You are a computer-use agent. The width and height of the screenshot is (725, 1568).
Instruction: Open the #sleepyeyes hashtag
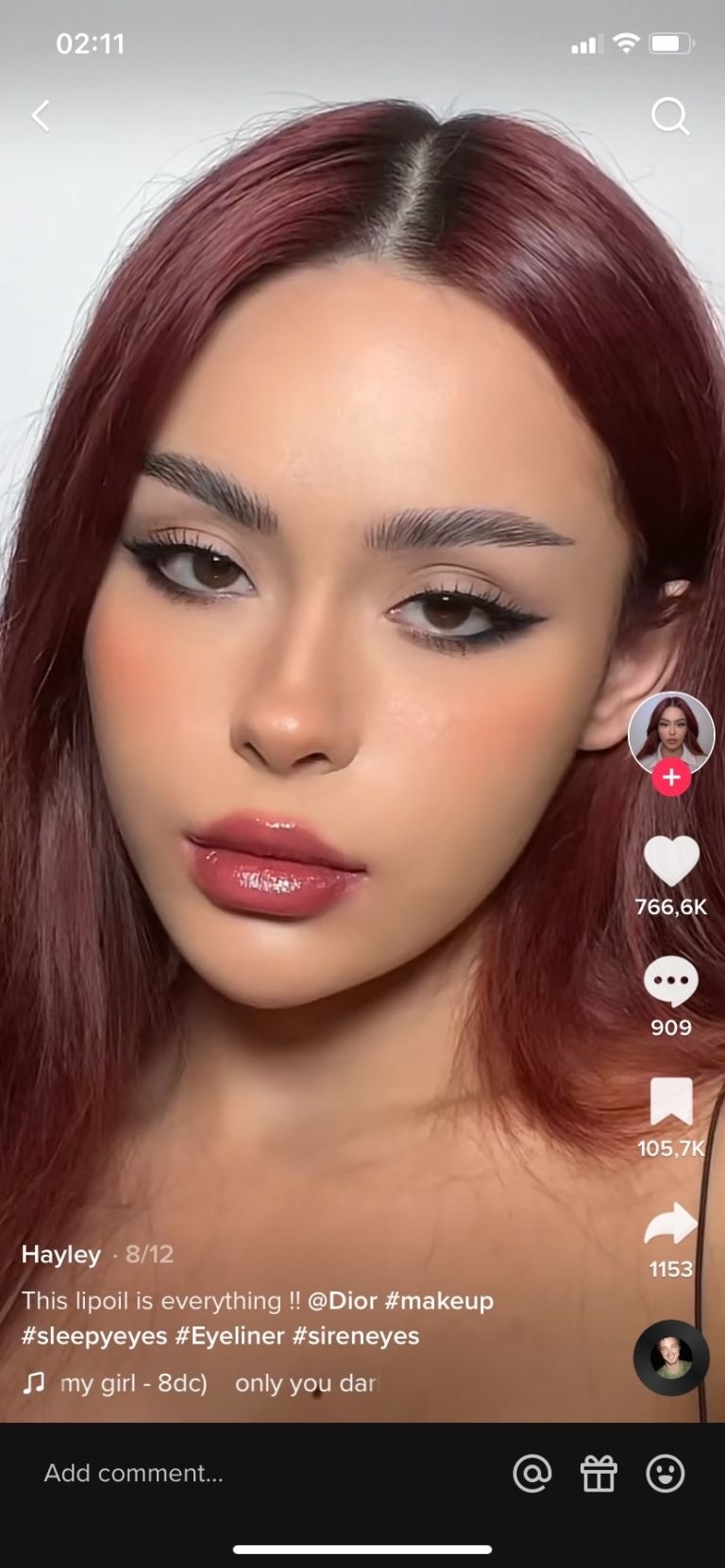(94, 1336)
